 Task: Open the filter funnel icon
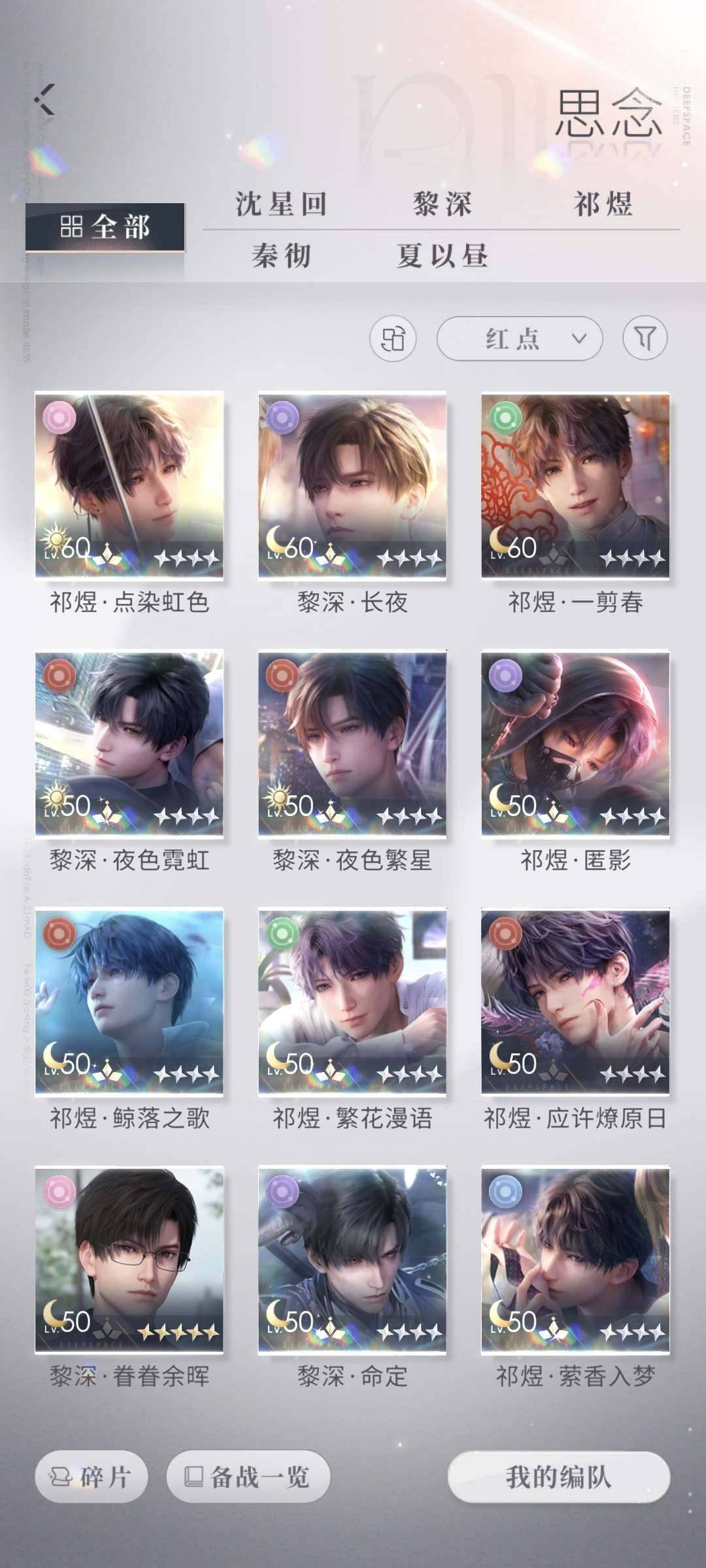(x=645, y=338)
